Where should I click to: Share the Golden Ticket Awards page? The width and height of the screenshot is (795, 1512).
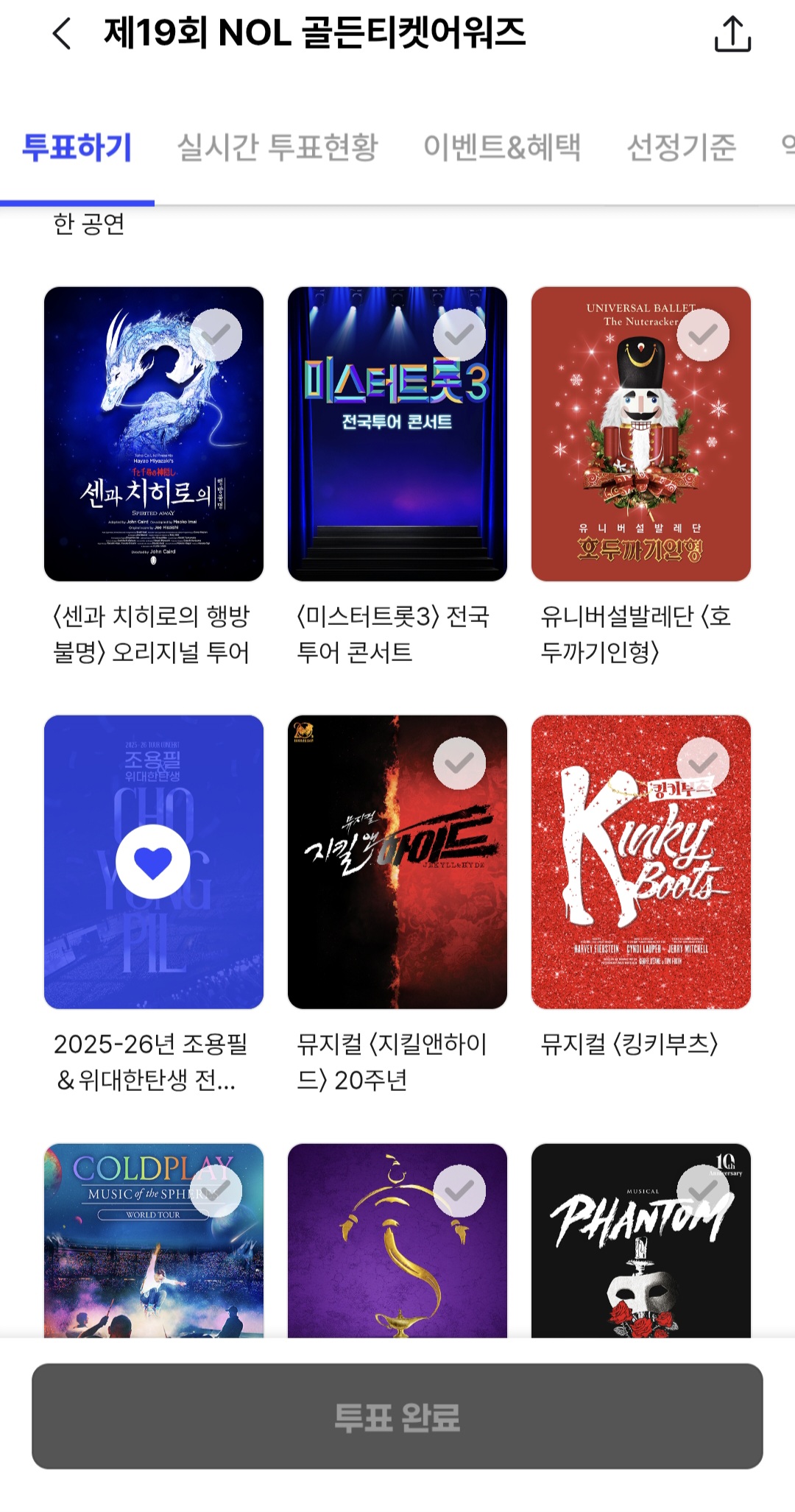pyautogui.click(x=732, y=34)
